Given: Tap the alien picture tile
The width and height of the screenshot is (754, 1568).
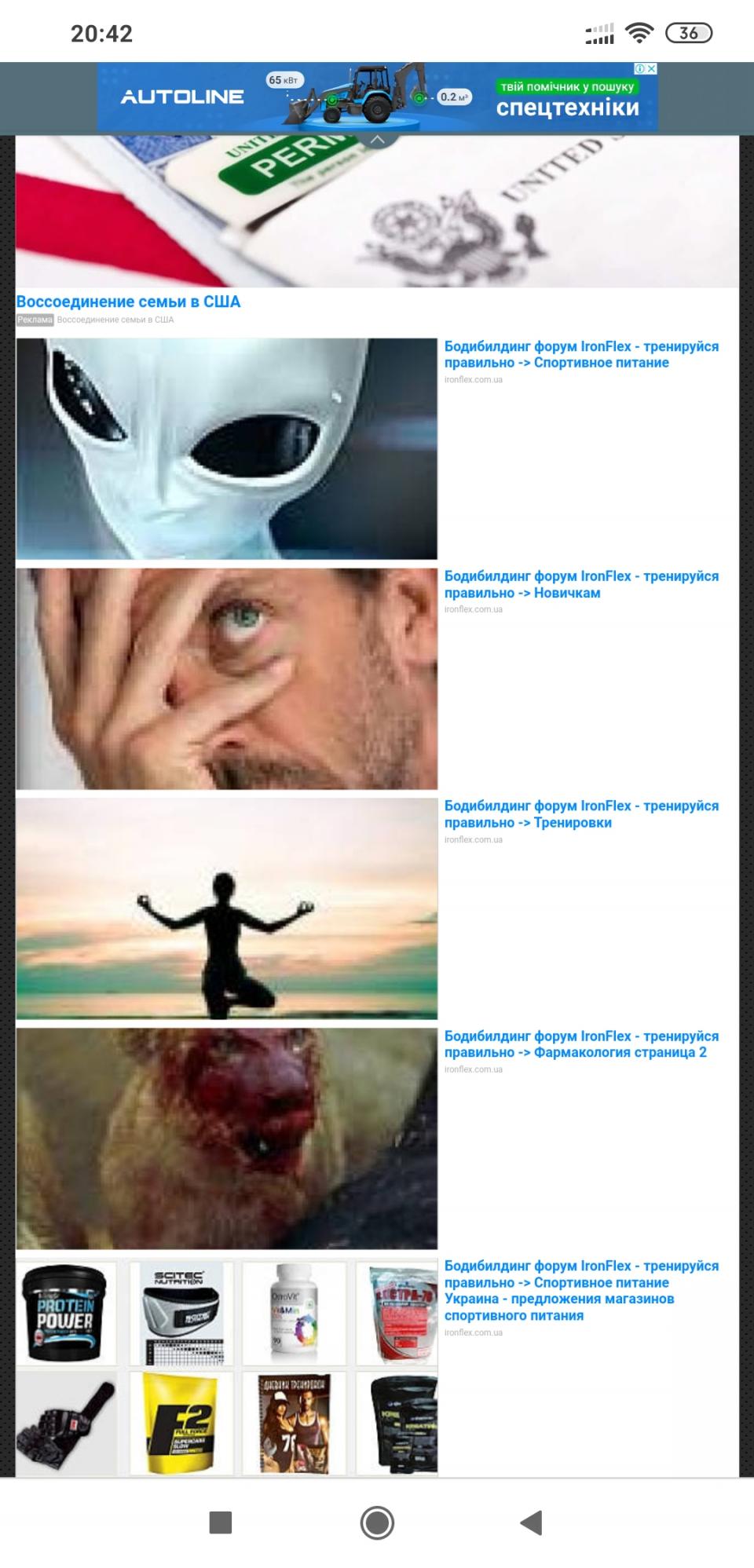Looking at the screenshot, I should 226,448.
